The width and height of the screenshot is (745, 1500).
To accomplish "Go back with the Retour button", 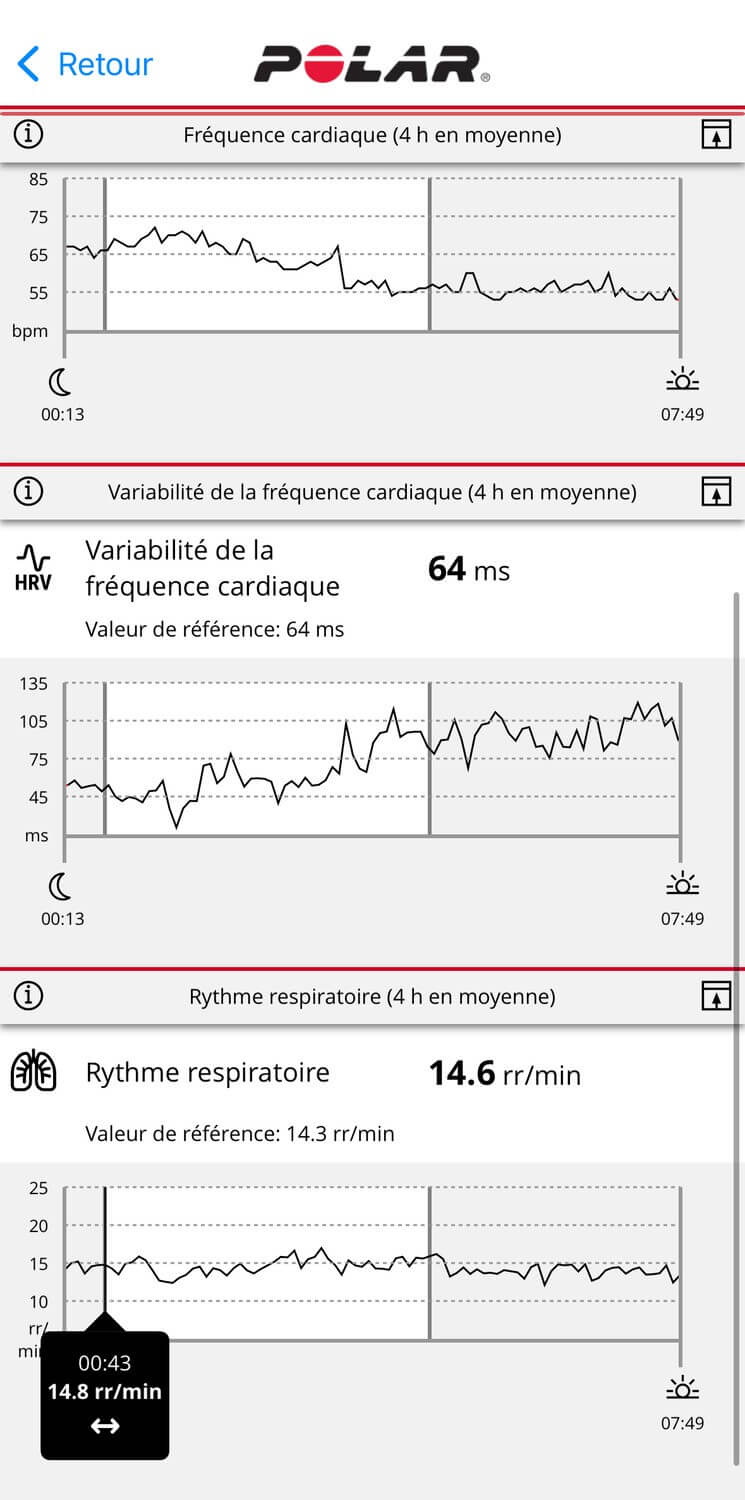I will (x=85, y=64).
